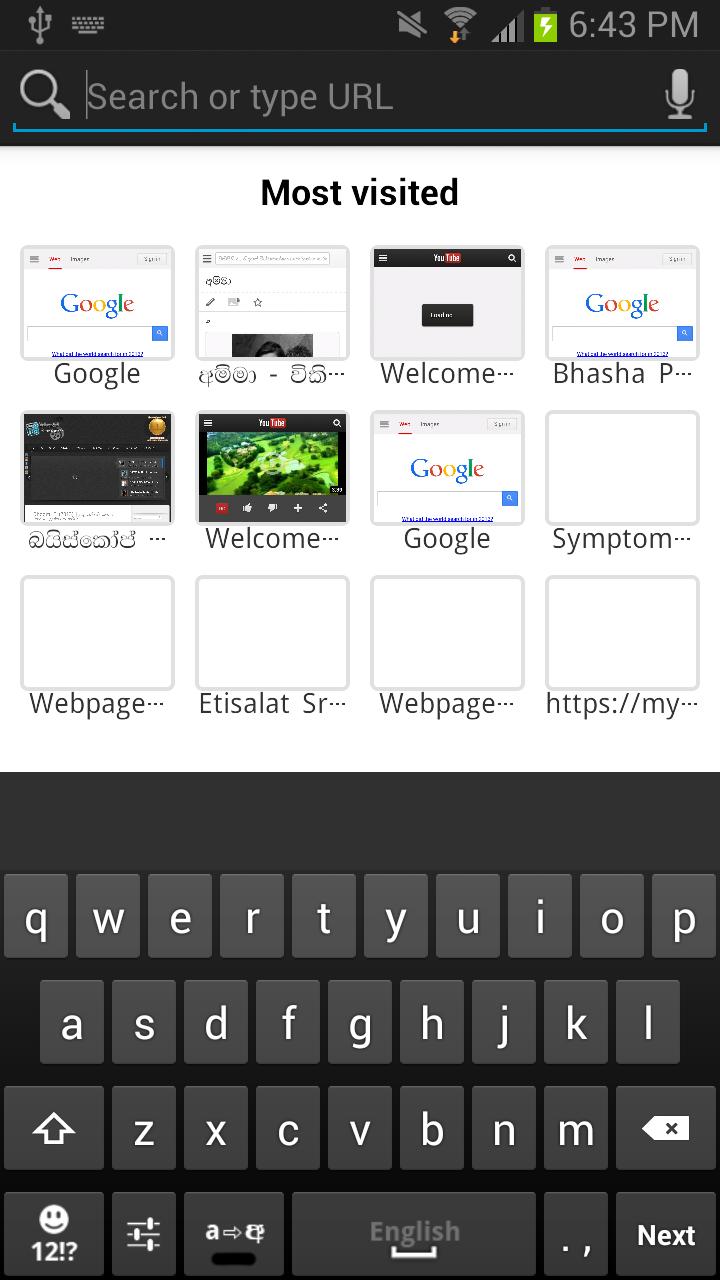Open the Etisalat Sr most visited tile
The width and height of the screenshot is (720, 1280).
(272, 633)
